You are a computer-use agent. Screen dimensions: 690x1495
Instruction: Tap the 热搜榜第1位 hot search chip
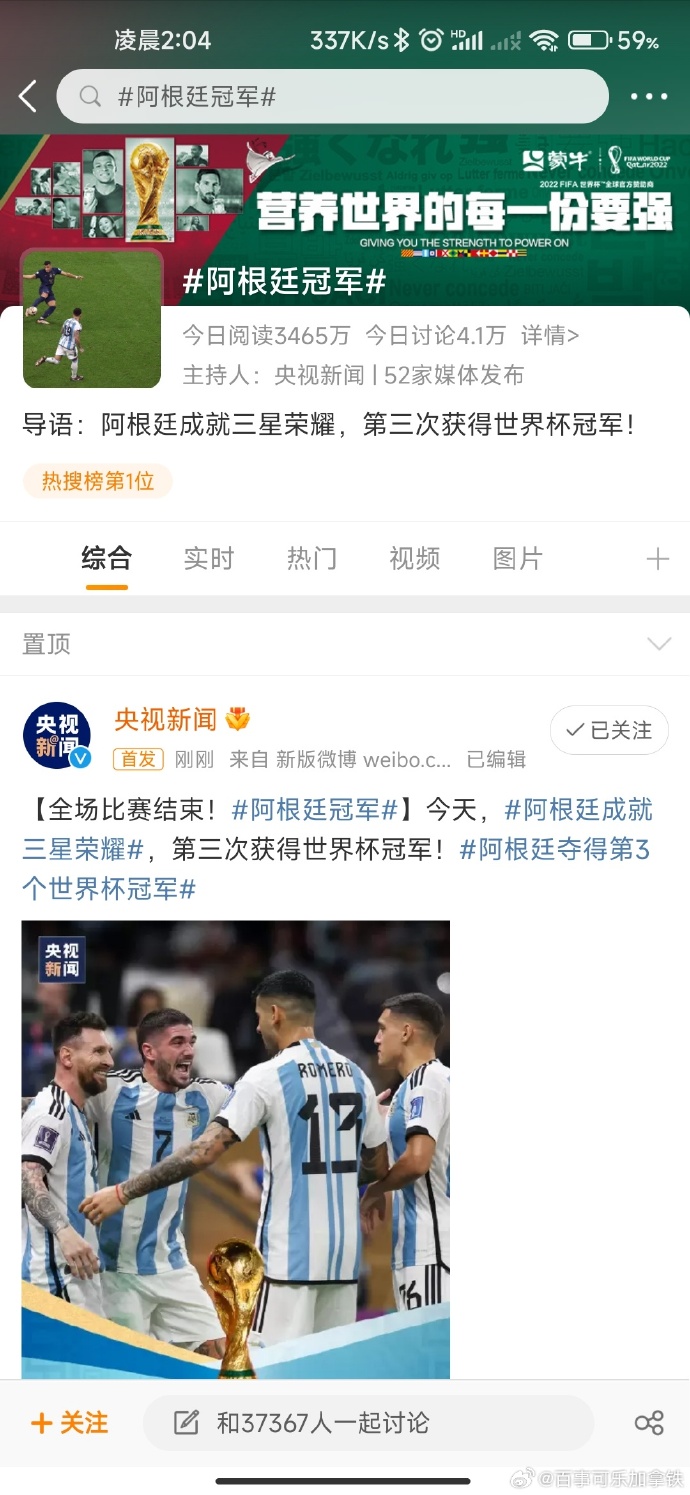pyautogui.click(x=98, y=482)
